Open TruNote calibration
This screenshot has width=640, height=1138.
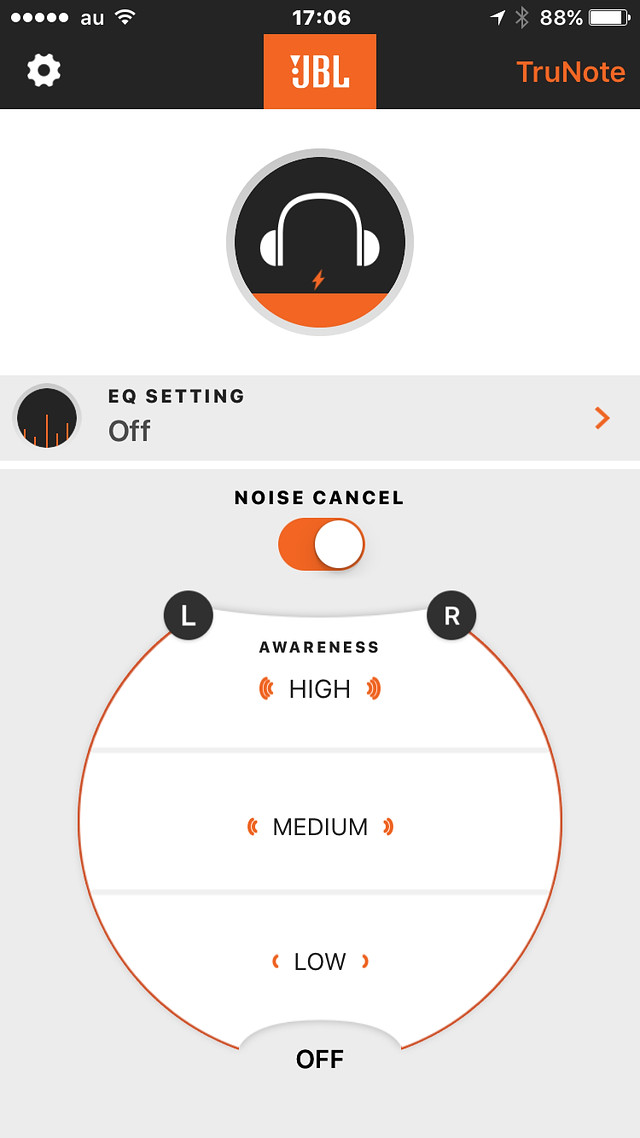[x=570, y=72]
